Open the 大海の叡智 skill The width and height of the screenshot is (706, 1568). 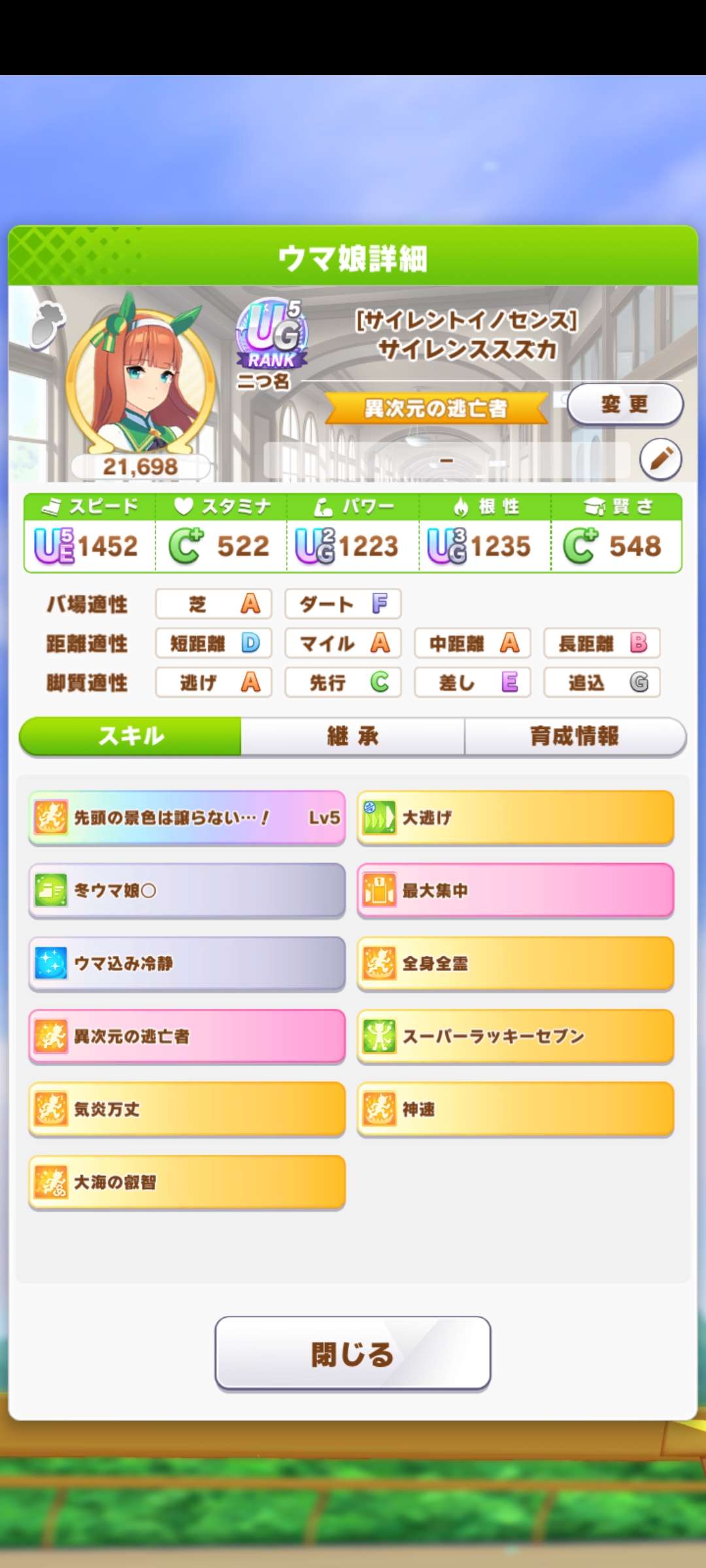coord(187,1182)
